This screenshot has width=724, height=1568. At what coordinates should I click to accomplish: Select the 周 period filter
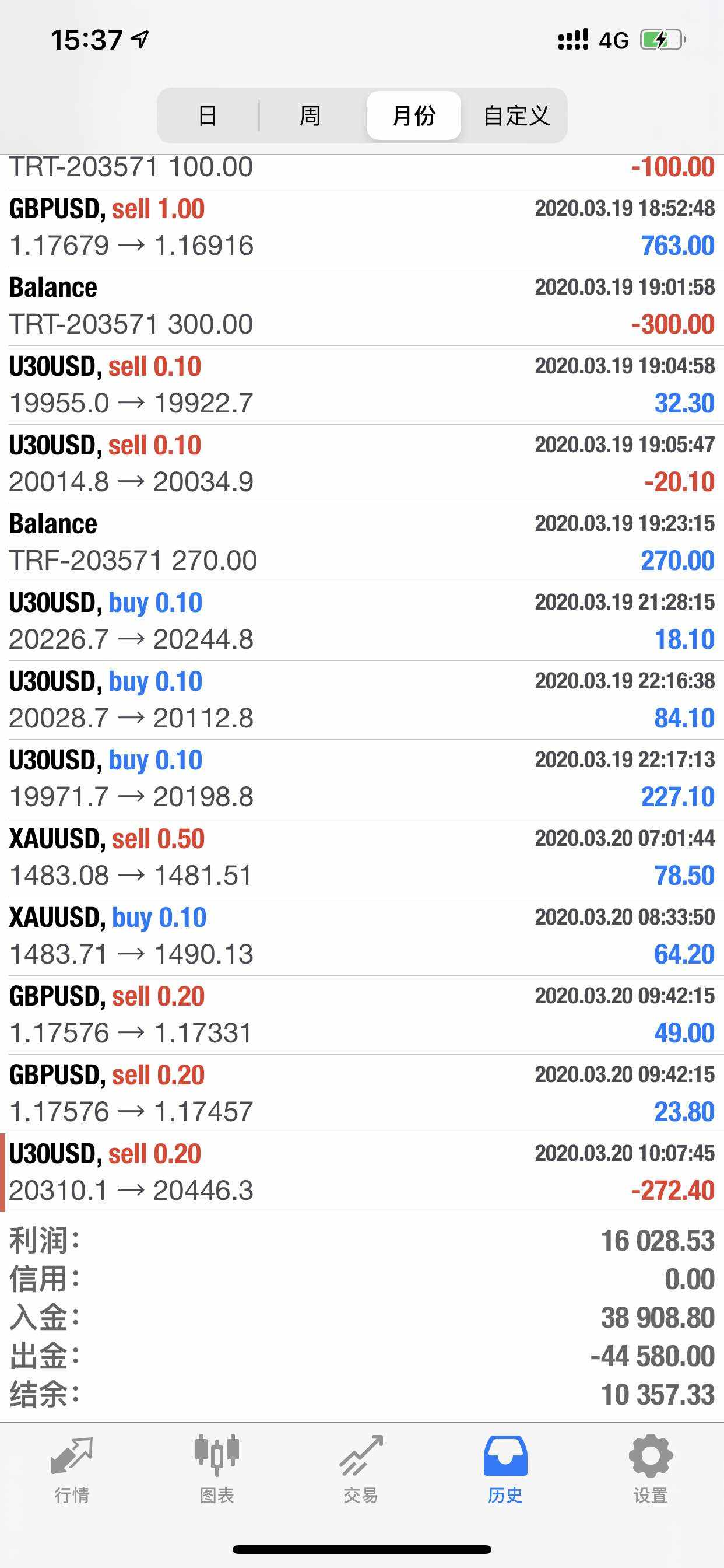(x=310, y=116)
